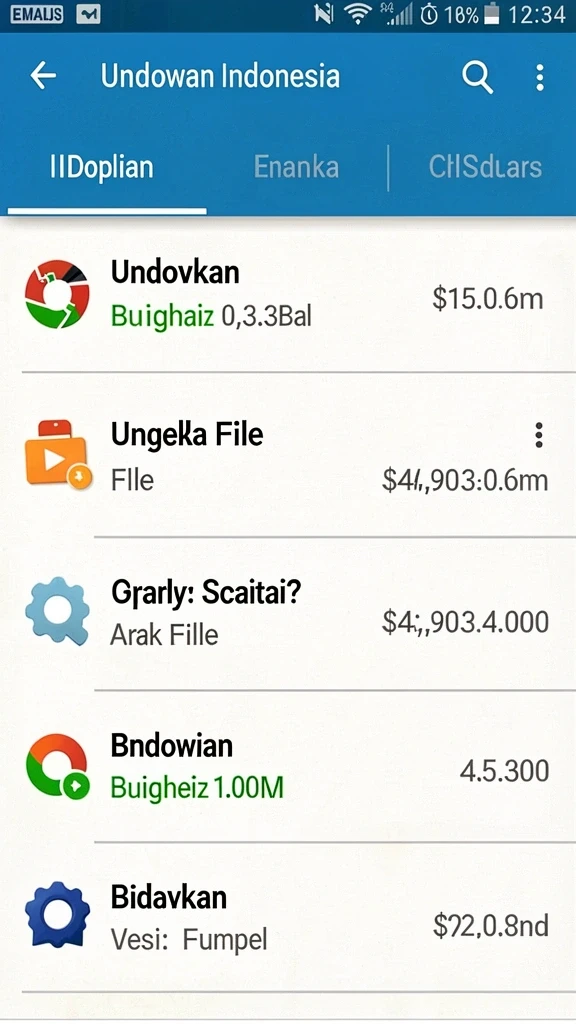Image resolution: width=576 pixels, height=1024 pixels.
Task: Open the Undovkan list item
Action: [x=288, y=297]
